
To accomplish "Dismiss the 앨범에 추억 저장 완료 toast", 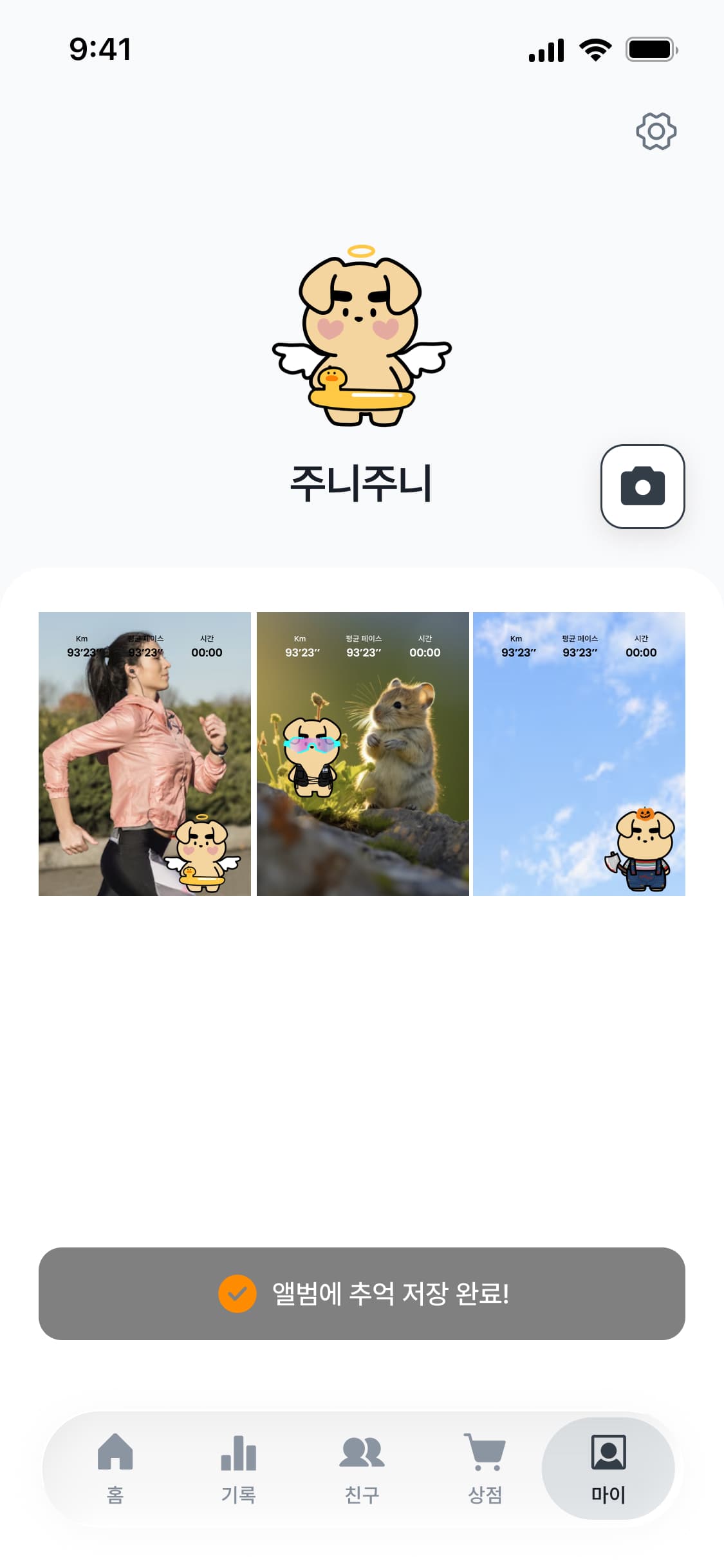I will (x=362, y=1294).
